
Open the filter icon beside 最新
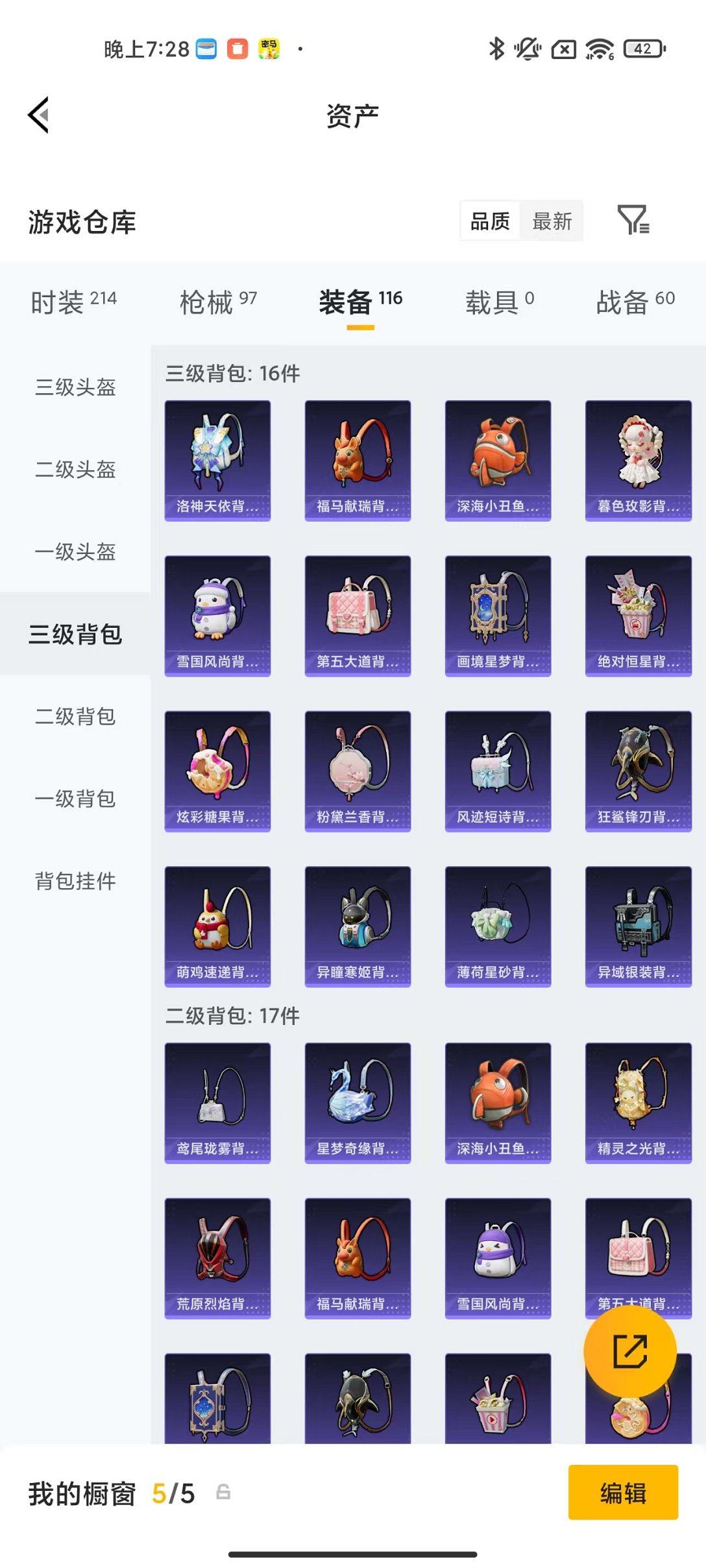point(634,221)
